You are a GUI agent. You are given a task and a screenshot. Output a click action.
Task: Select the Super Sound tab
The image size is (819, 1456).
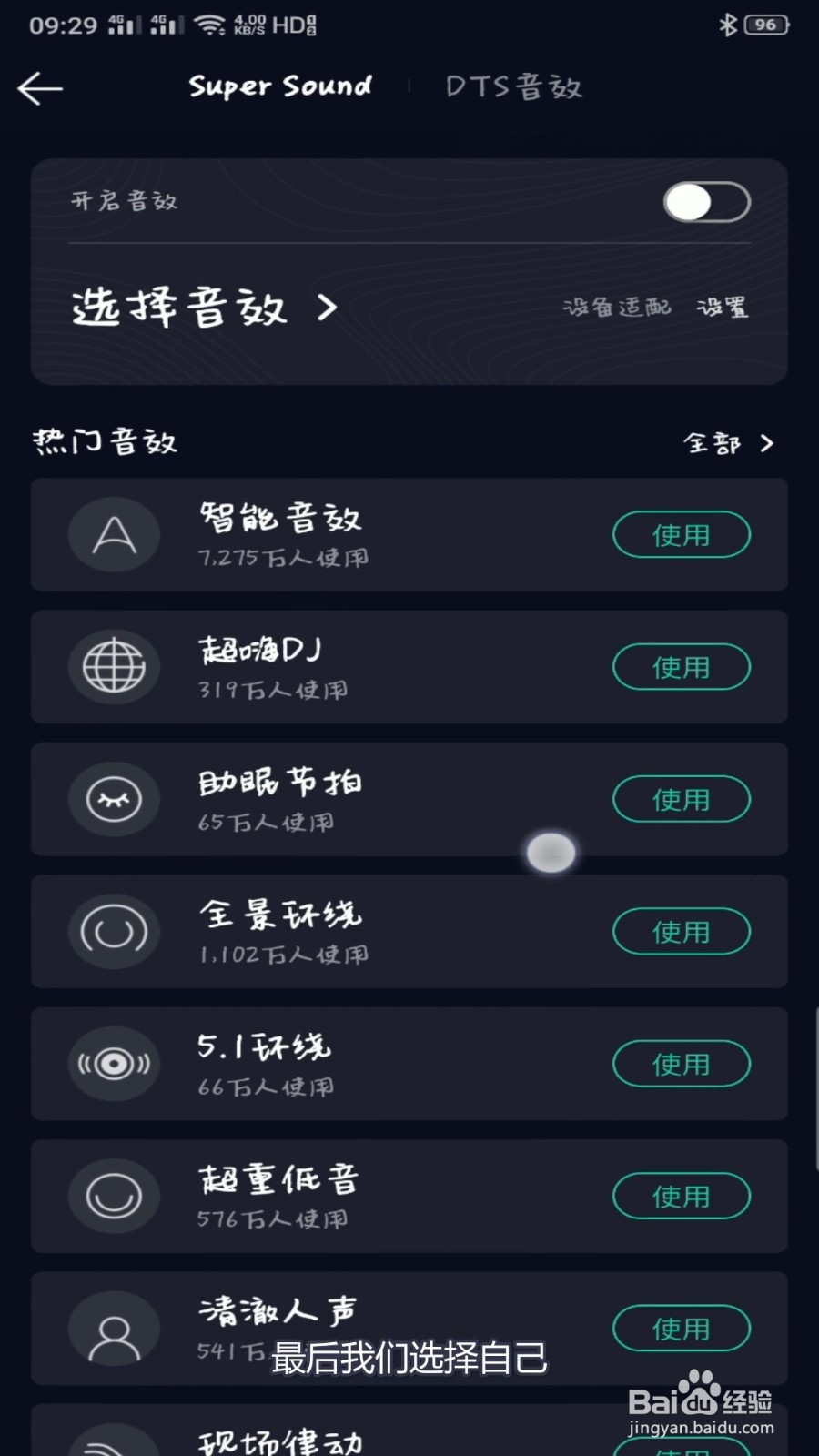coord(279,86)
